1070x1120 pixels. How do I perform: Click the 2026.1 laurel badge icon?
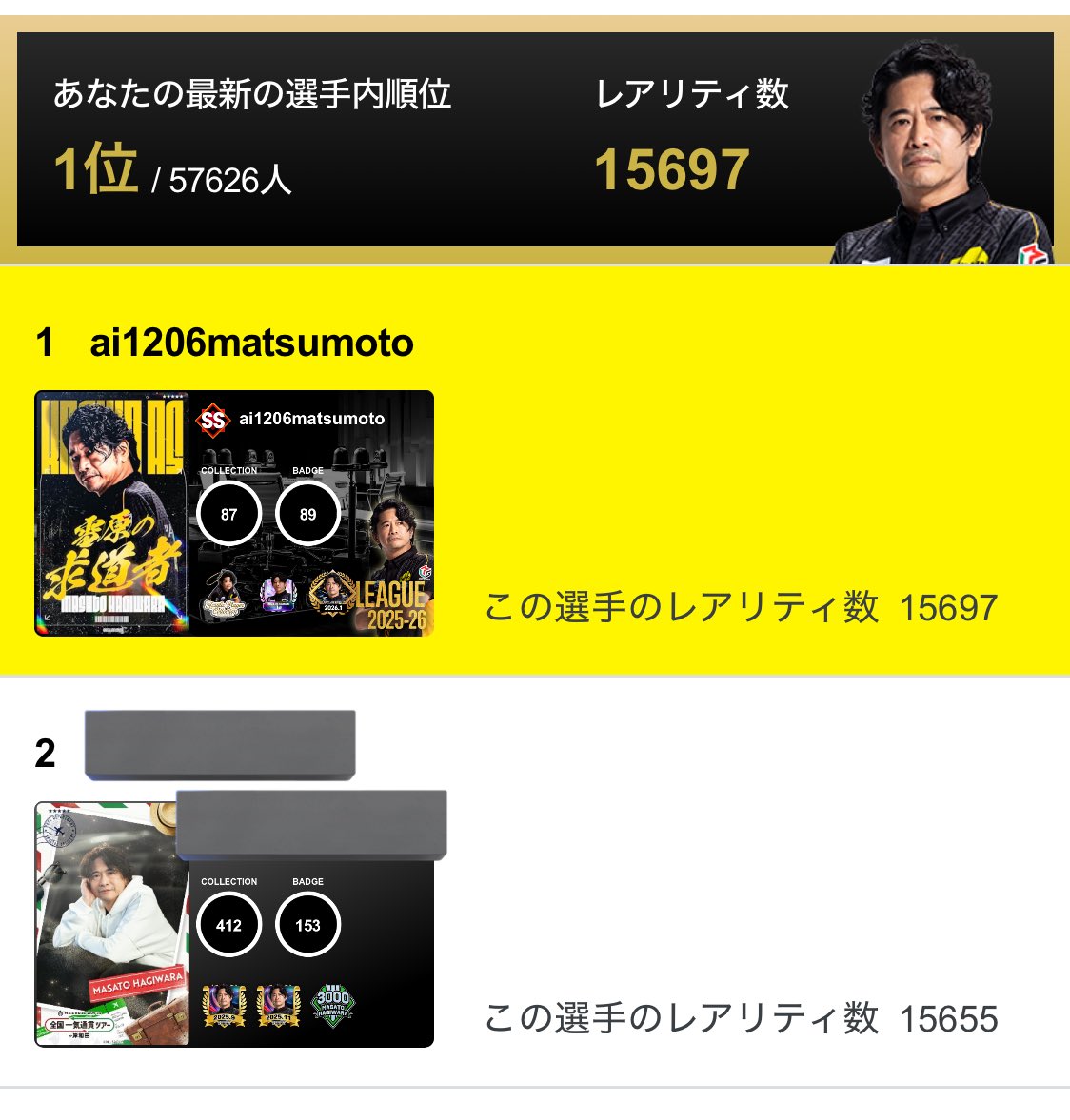click(x=331, y=594)
